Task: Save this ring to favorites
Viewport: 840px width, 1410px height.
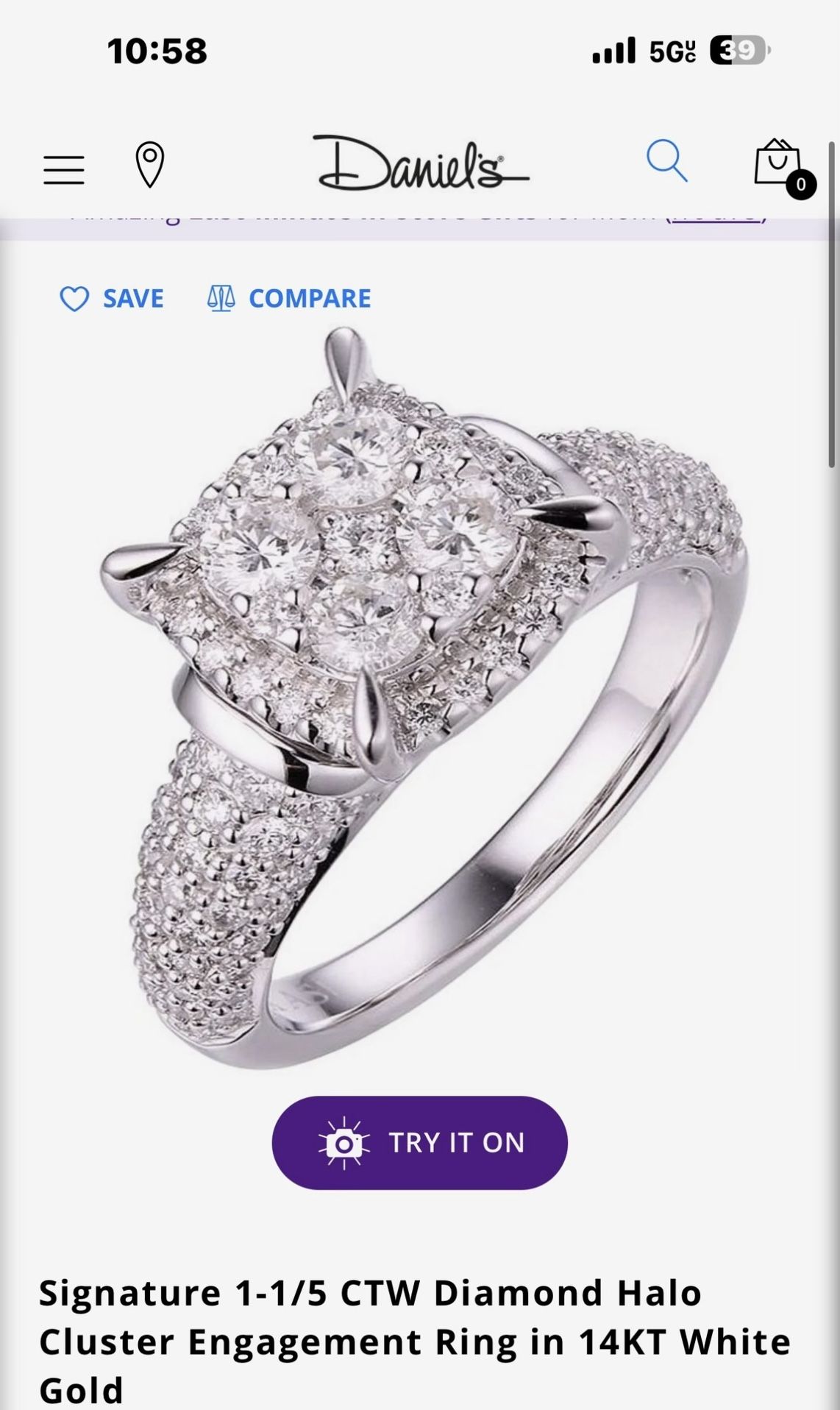Action: pos(112,299)
